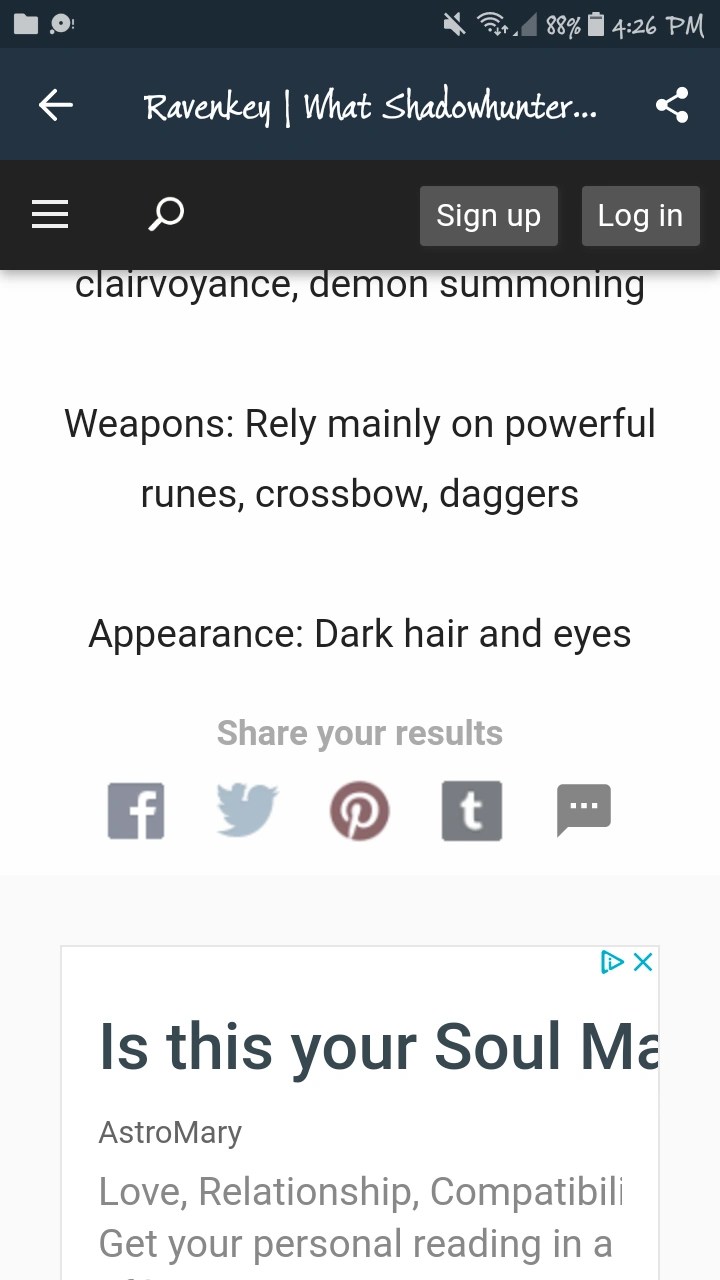The height and width of the screenshot is (1280, 720).
Task: Go back using the top arrow
Action: click(x=56, y=105)
